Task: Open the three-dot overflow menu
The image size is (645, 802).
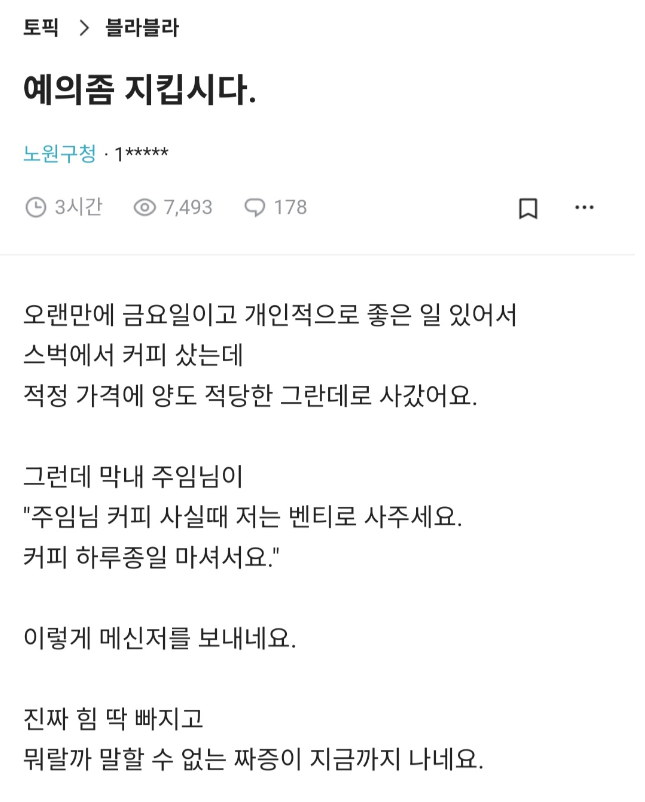Action: (585, 207)
